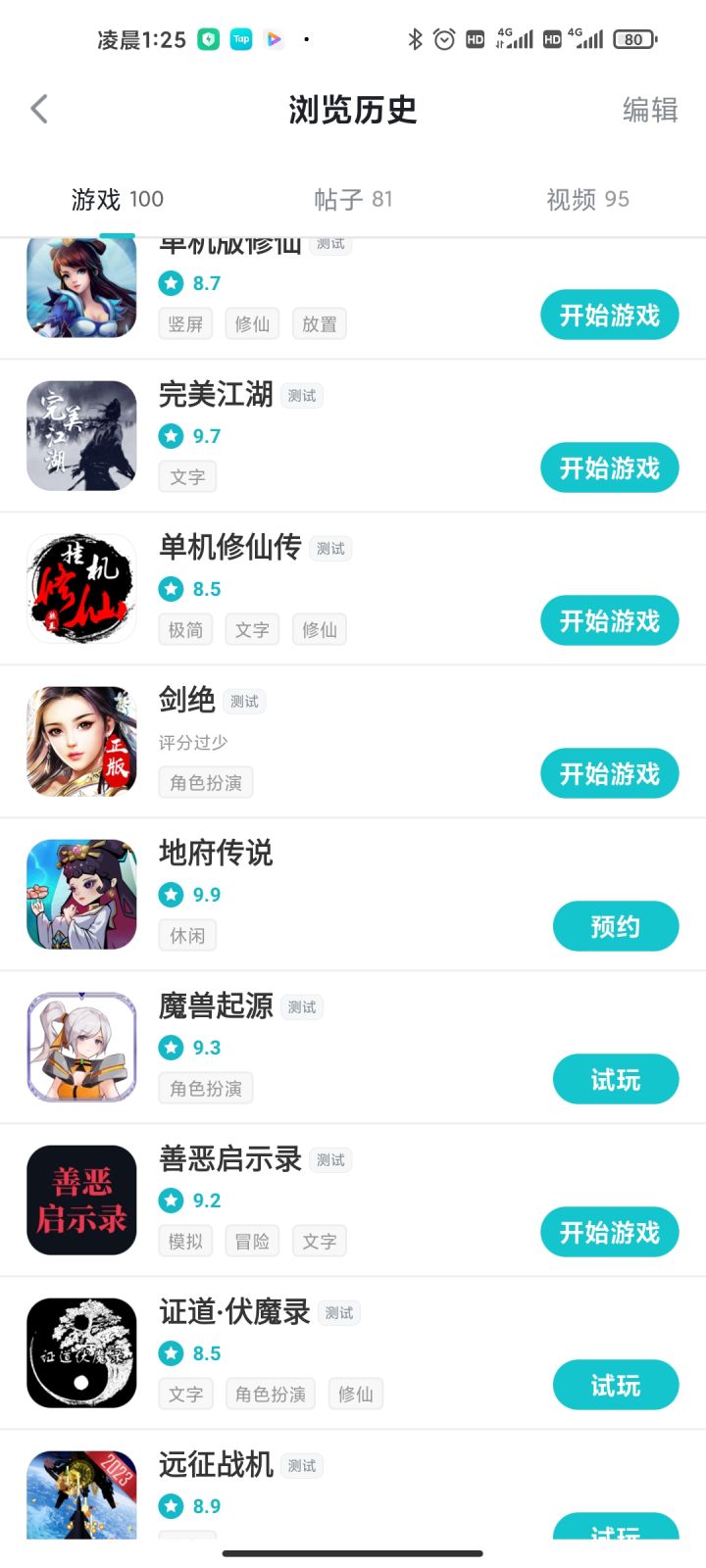Open the 地府传说 game details
This screenshot has height=1568, width=706.
coord(216,854)
